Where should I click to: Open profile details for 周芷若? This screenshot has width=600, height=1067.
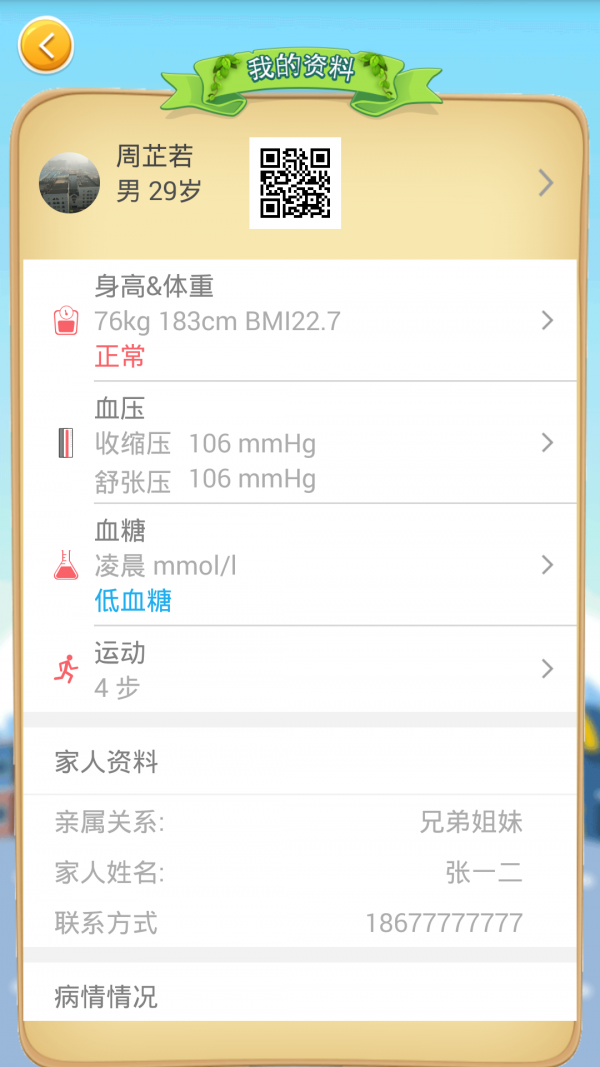point(300,183)
